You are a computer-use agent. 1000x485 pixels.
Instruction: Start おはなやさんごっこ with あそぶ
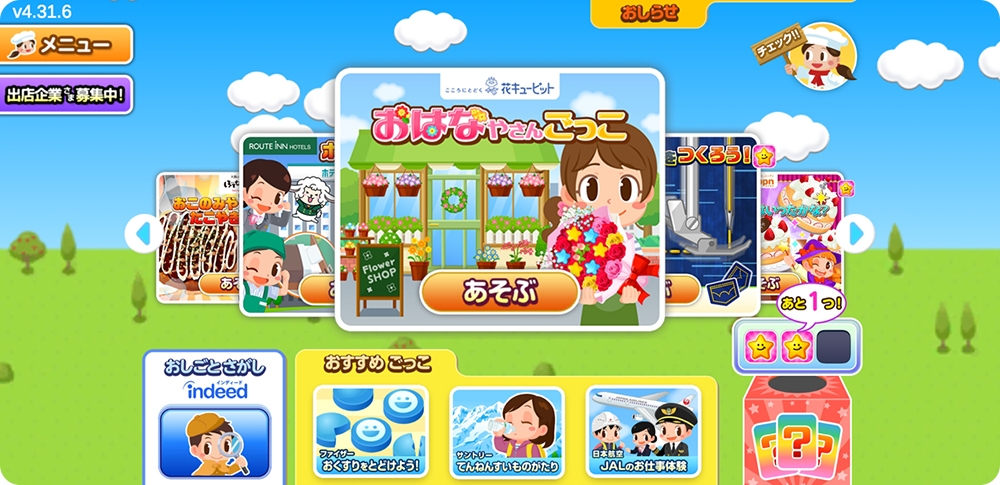tap(499, 291)
